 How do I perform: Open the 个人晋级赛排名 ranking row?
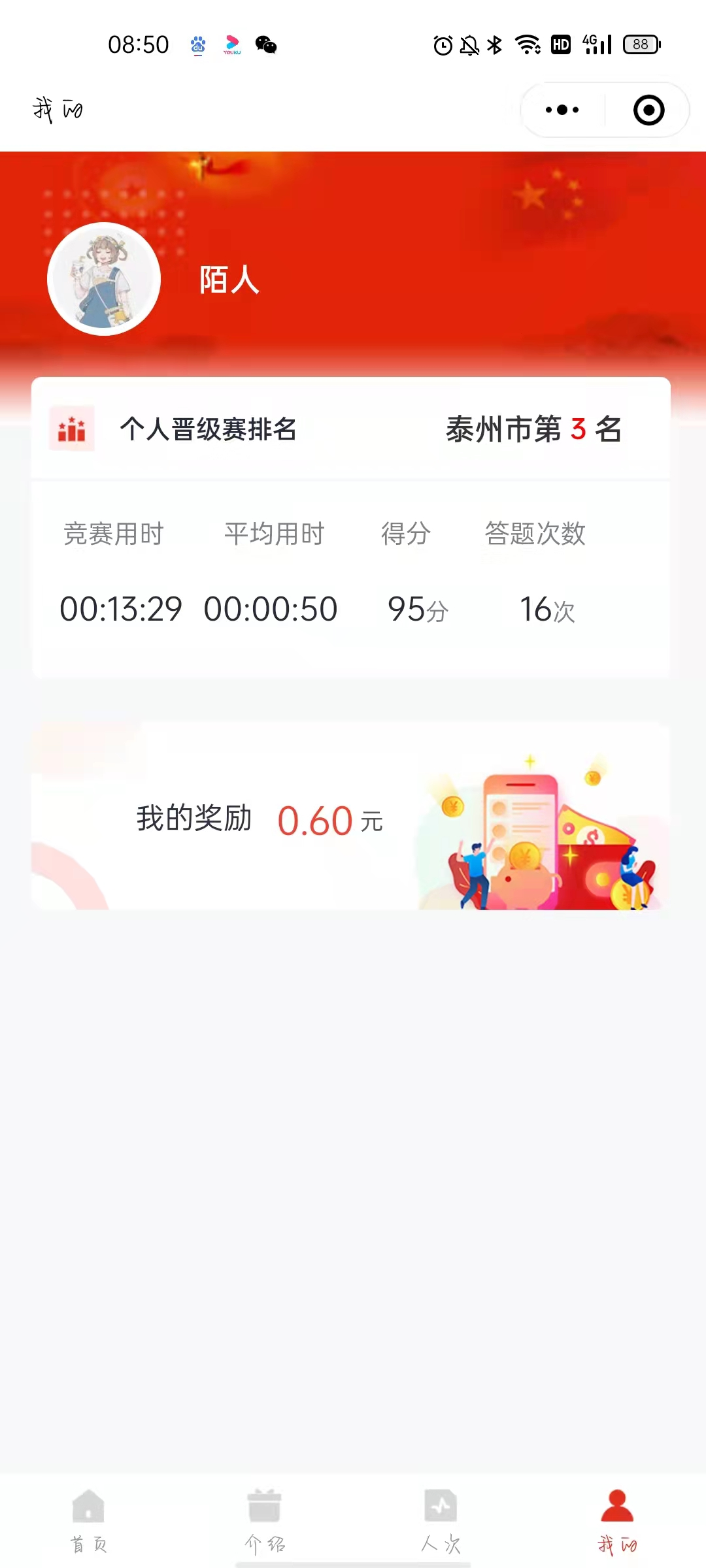point(350,429)
